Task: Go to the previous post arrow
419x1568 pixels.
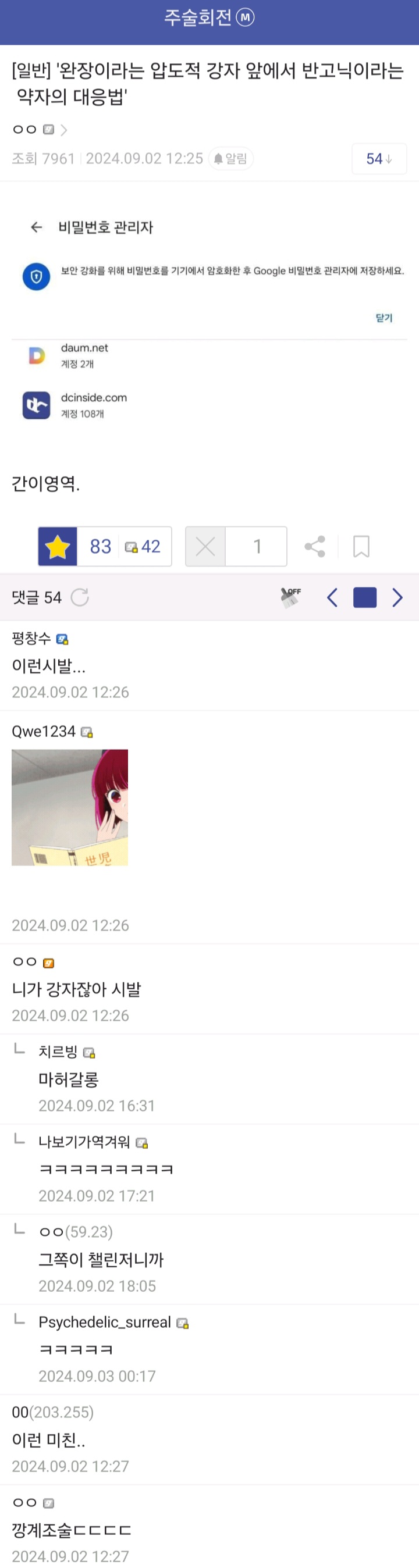Action: click(332, 598)
